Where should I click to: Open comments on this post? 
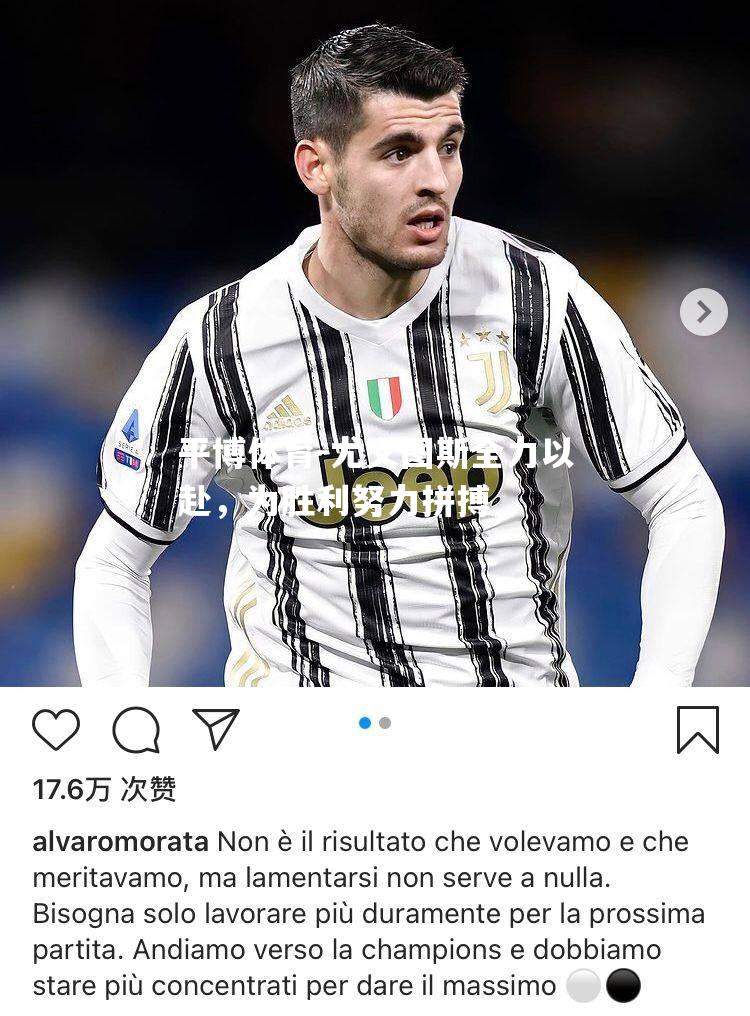click(136, 730)
